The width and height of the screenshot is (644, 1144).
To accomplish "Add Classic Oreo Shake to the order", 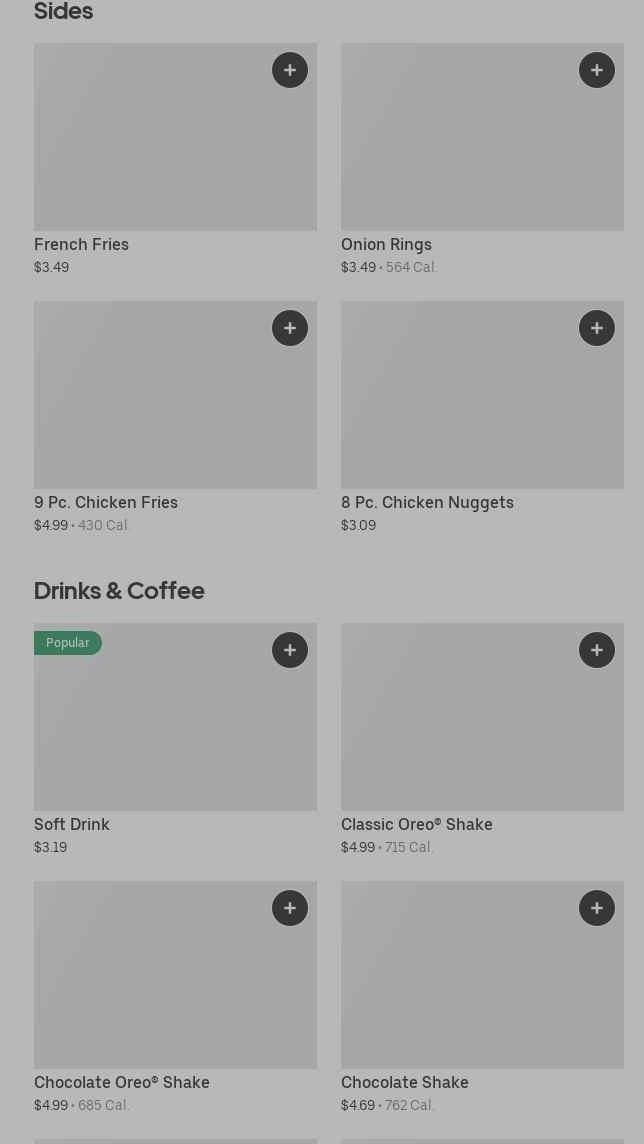I will coord(597,650).
